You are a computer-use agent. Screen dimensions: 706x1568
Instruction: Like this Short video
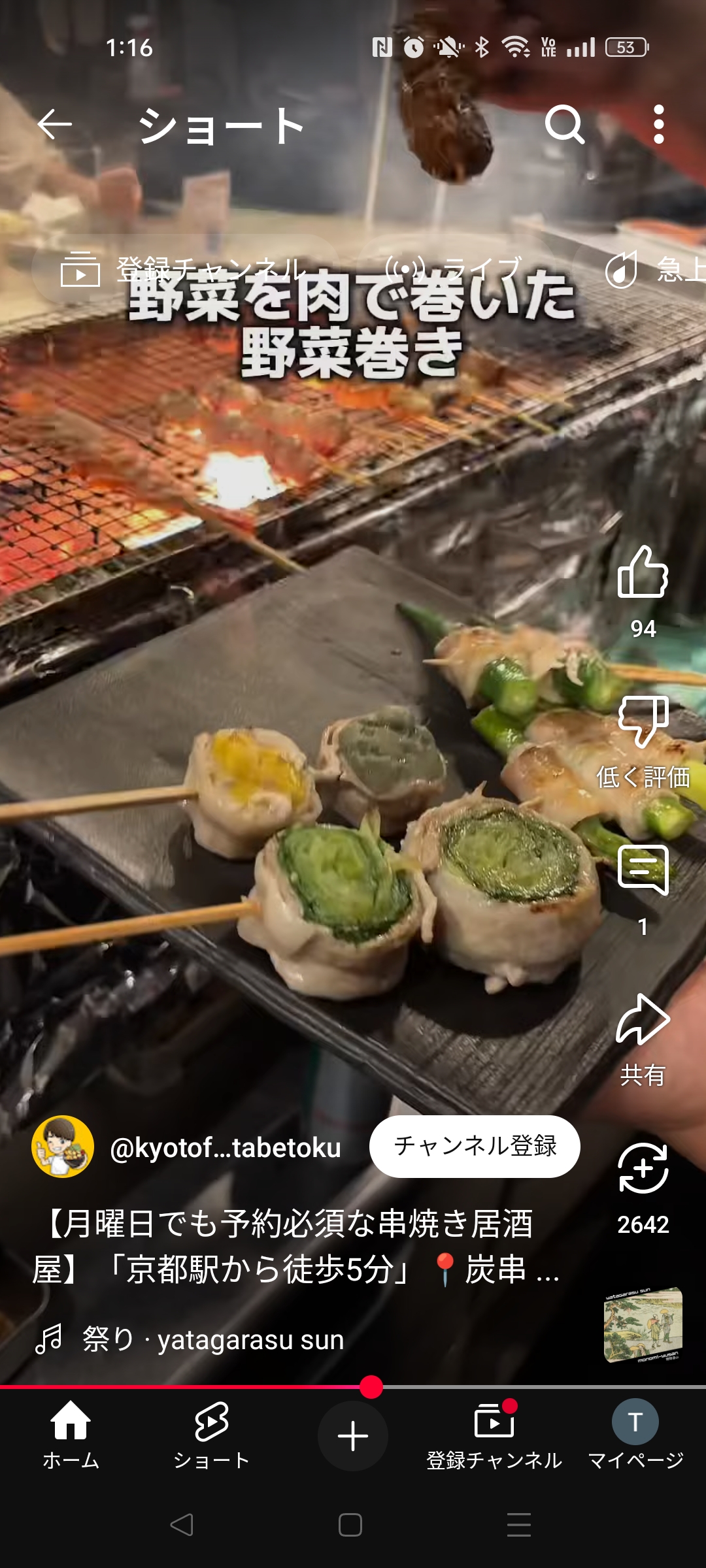tap(643, 572)
